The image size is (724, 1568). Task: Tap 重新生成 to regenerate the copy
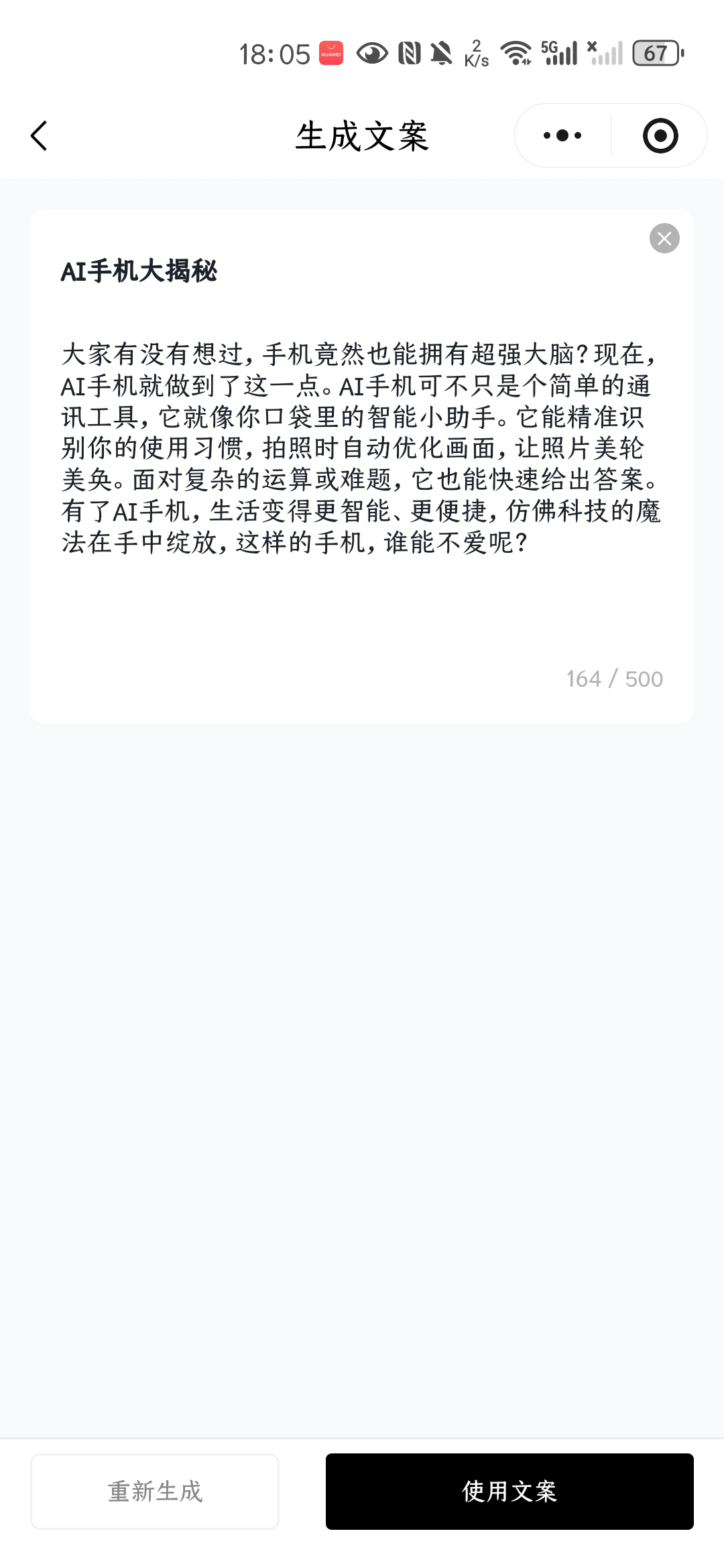point(155,1491)
